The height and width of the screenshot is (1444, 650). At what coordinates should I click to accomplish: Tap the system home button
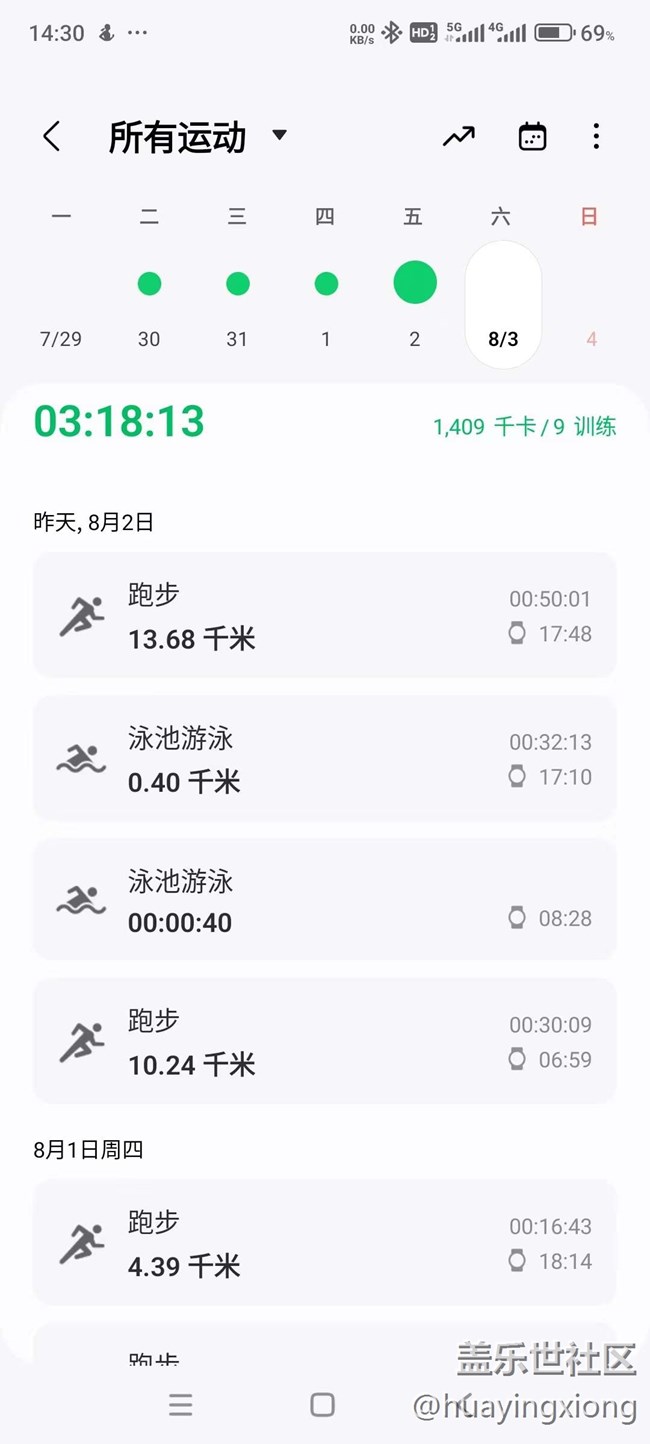point(322,1405)
